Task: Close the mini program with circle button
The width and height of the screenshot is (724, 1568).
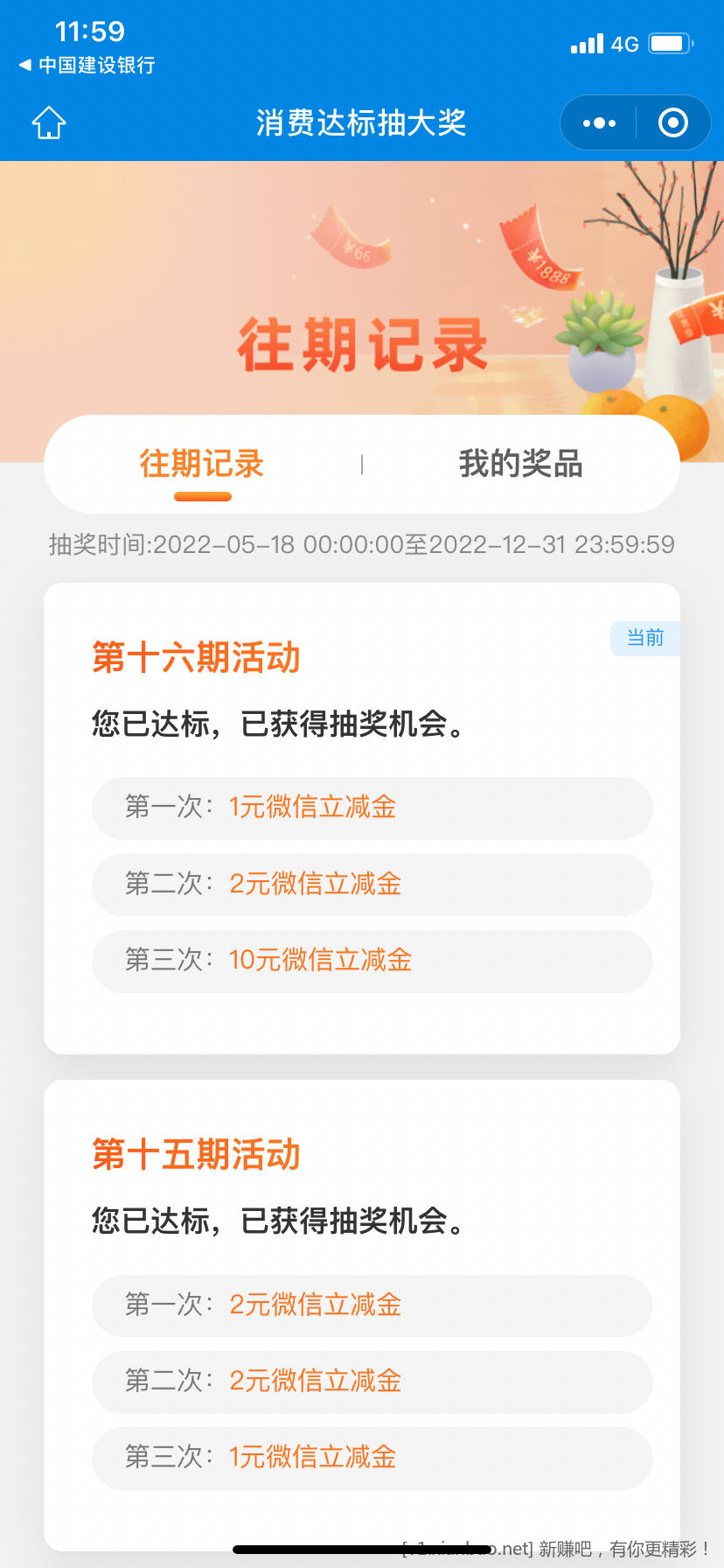Action: [x=672, y=123]
